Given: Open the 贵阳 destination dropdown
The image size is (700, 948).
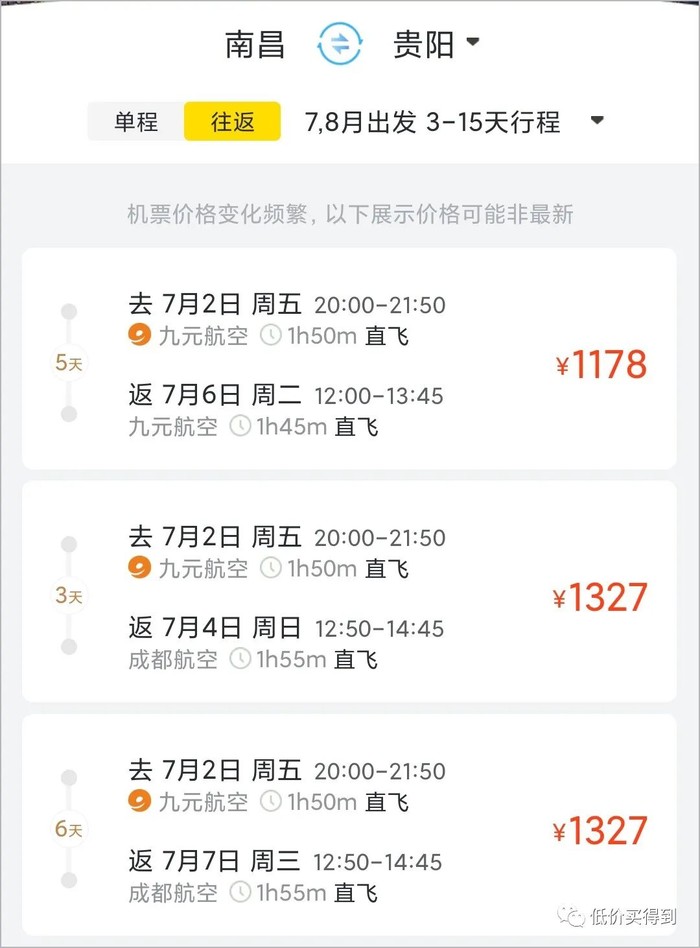Looking at the screenshot, I should point(436,45).
